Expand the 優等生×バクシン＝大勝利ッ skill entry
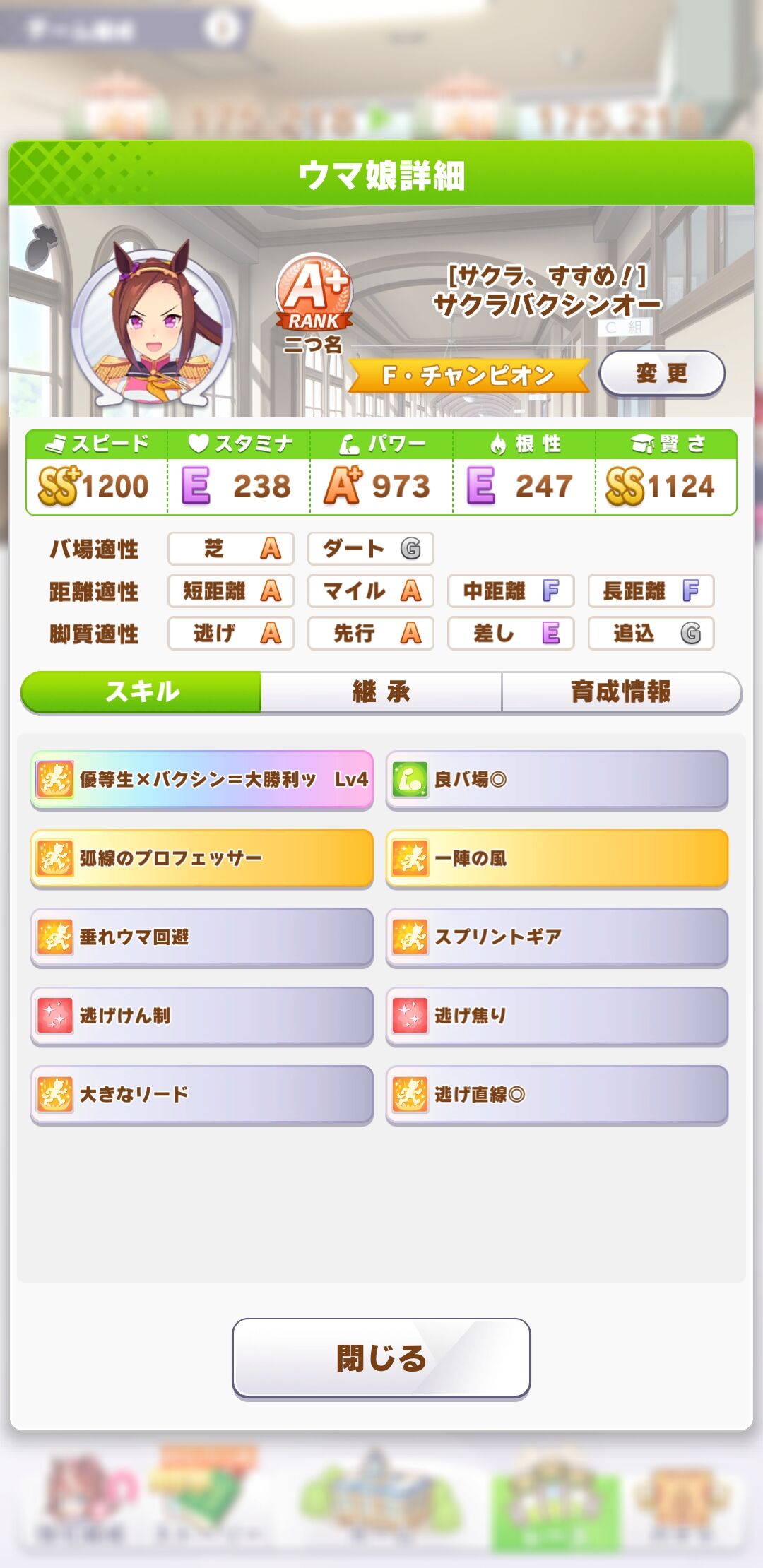 (203, 780)
